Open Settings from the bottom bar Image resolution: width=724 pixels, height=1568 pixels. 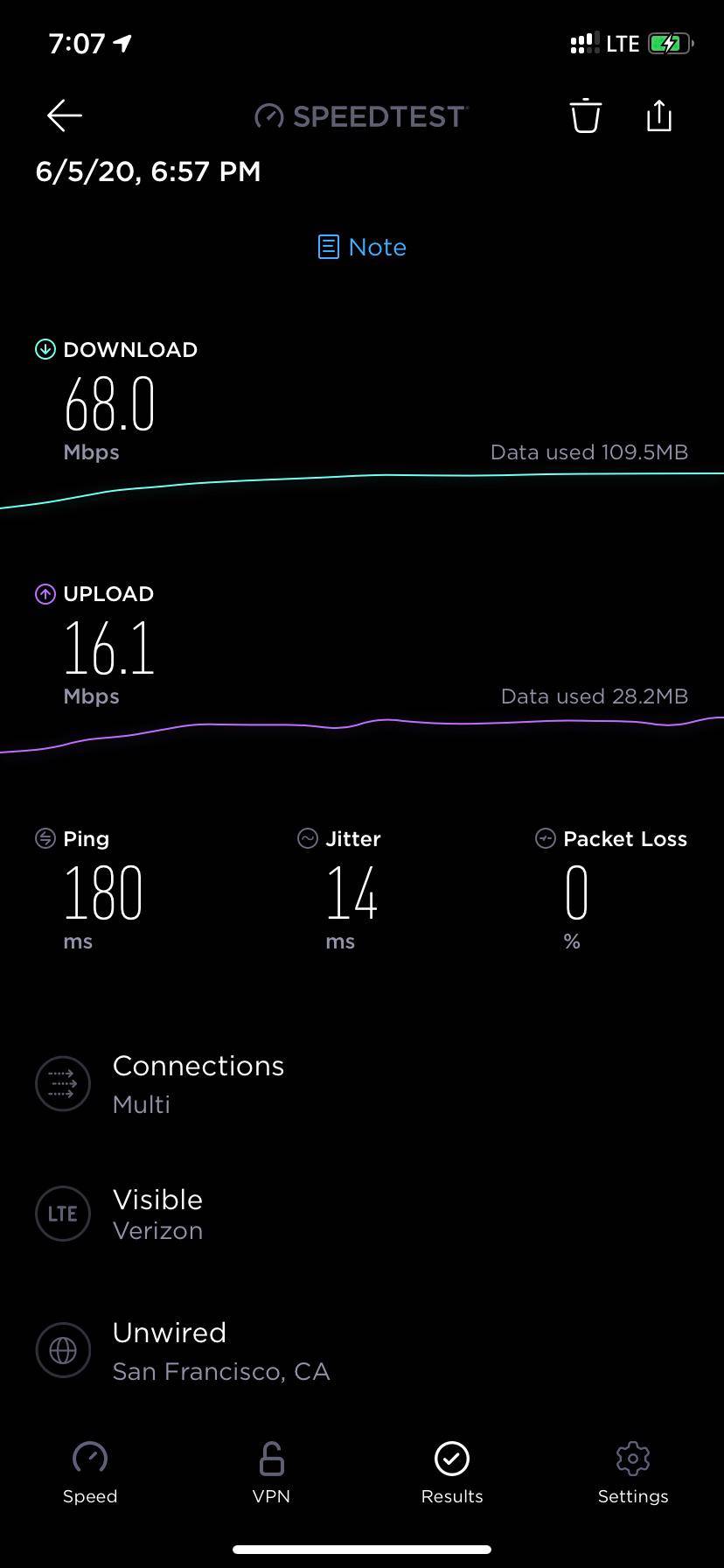click(x=632, y=1473)
